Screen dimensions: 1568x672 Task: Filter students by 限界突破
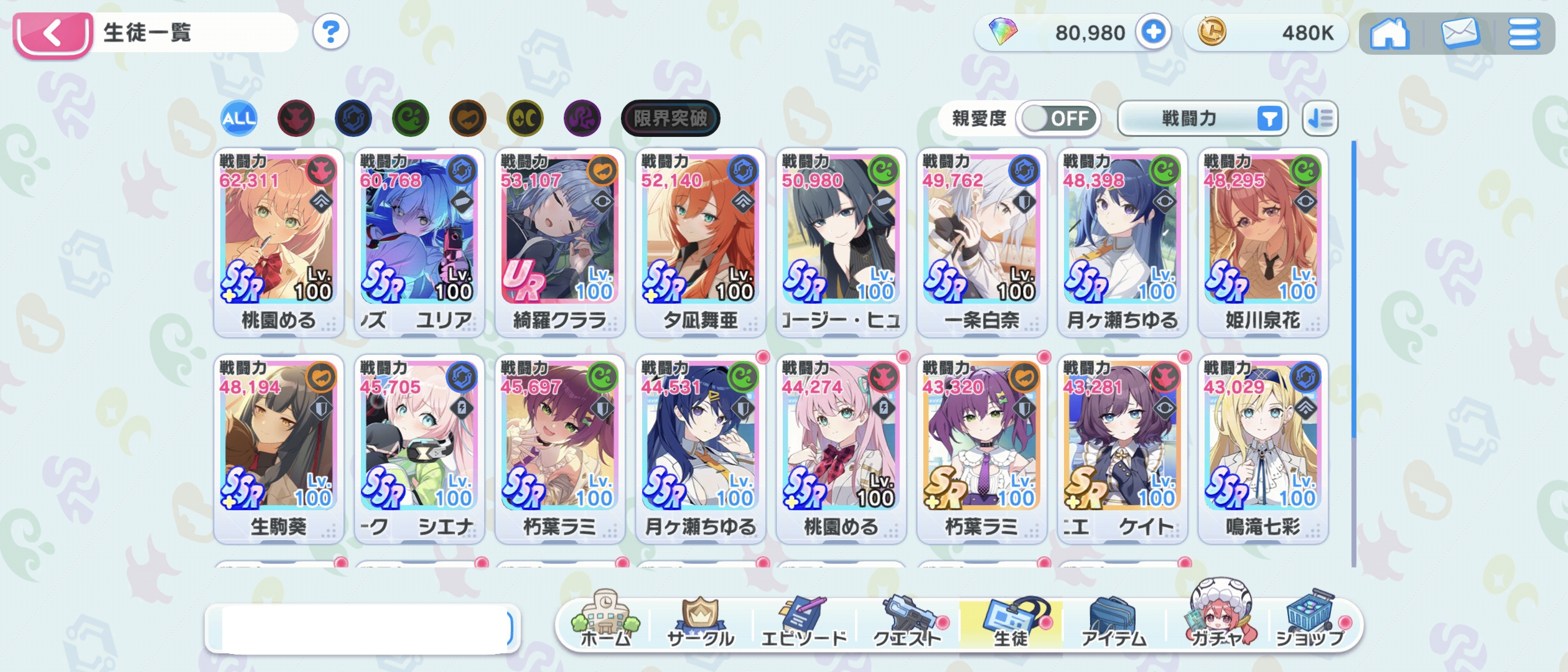670,118
